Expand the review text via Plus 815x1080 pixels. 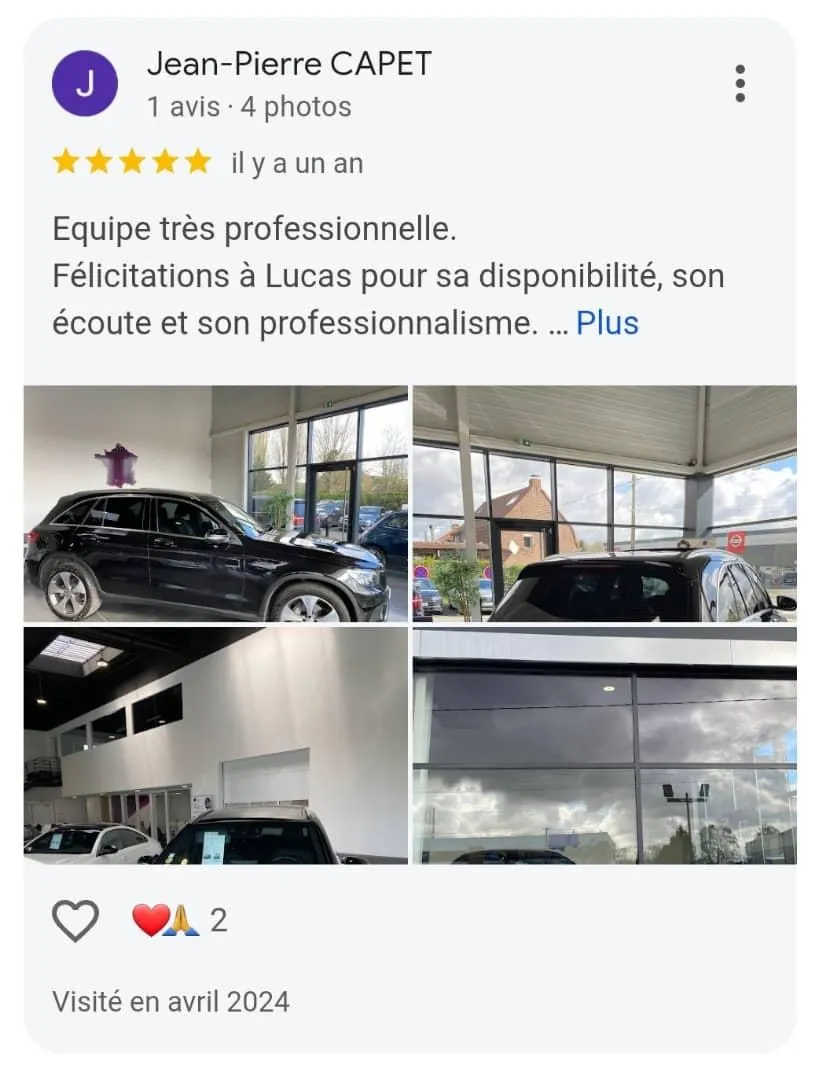pyautogui.click(x=607, y=323)
